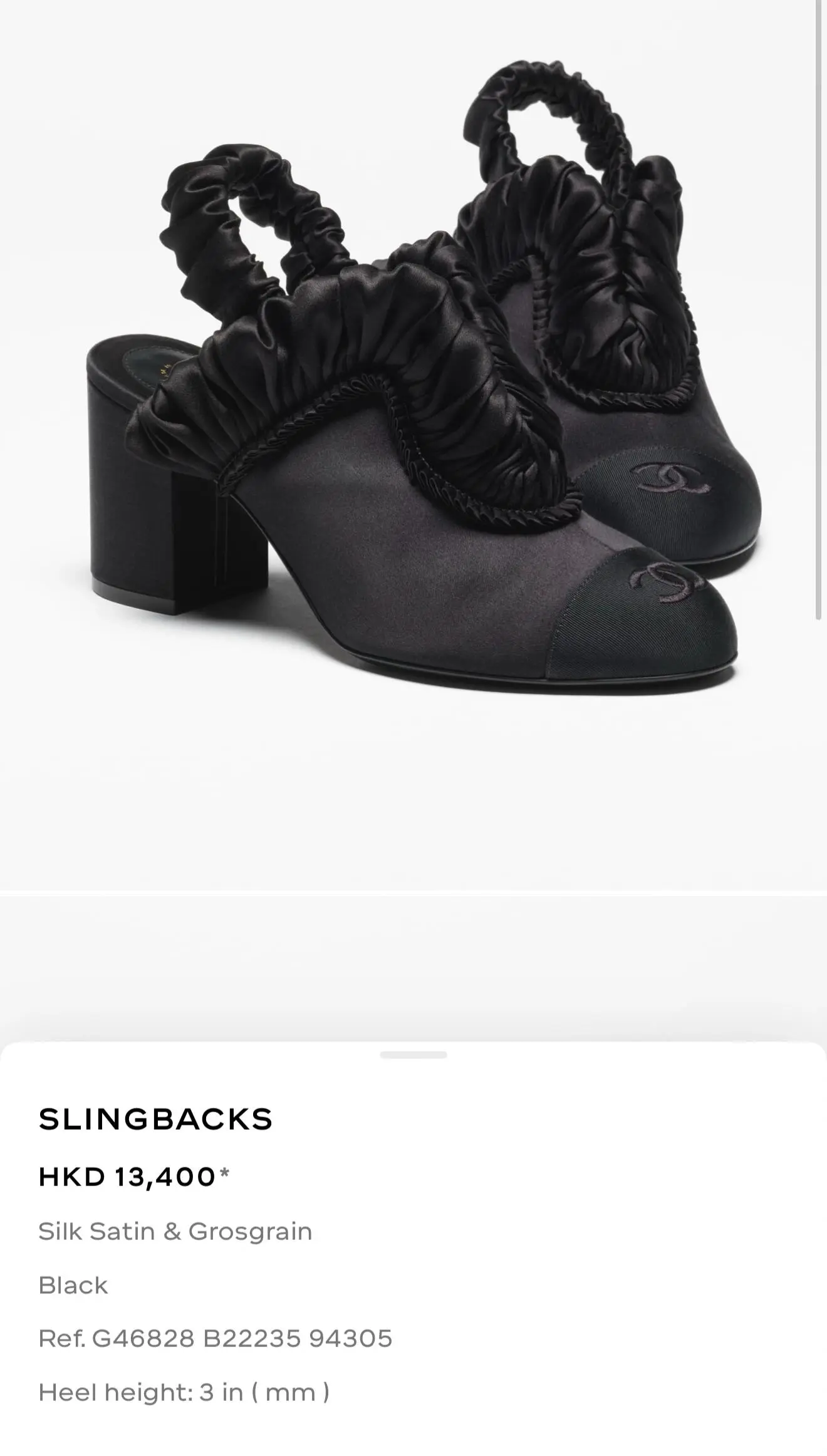827x1456 pixels.
Task: Expand the Slingbacks details sheet handle
Action: point(413,1055)
